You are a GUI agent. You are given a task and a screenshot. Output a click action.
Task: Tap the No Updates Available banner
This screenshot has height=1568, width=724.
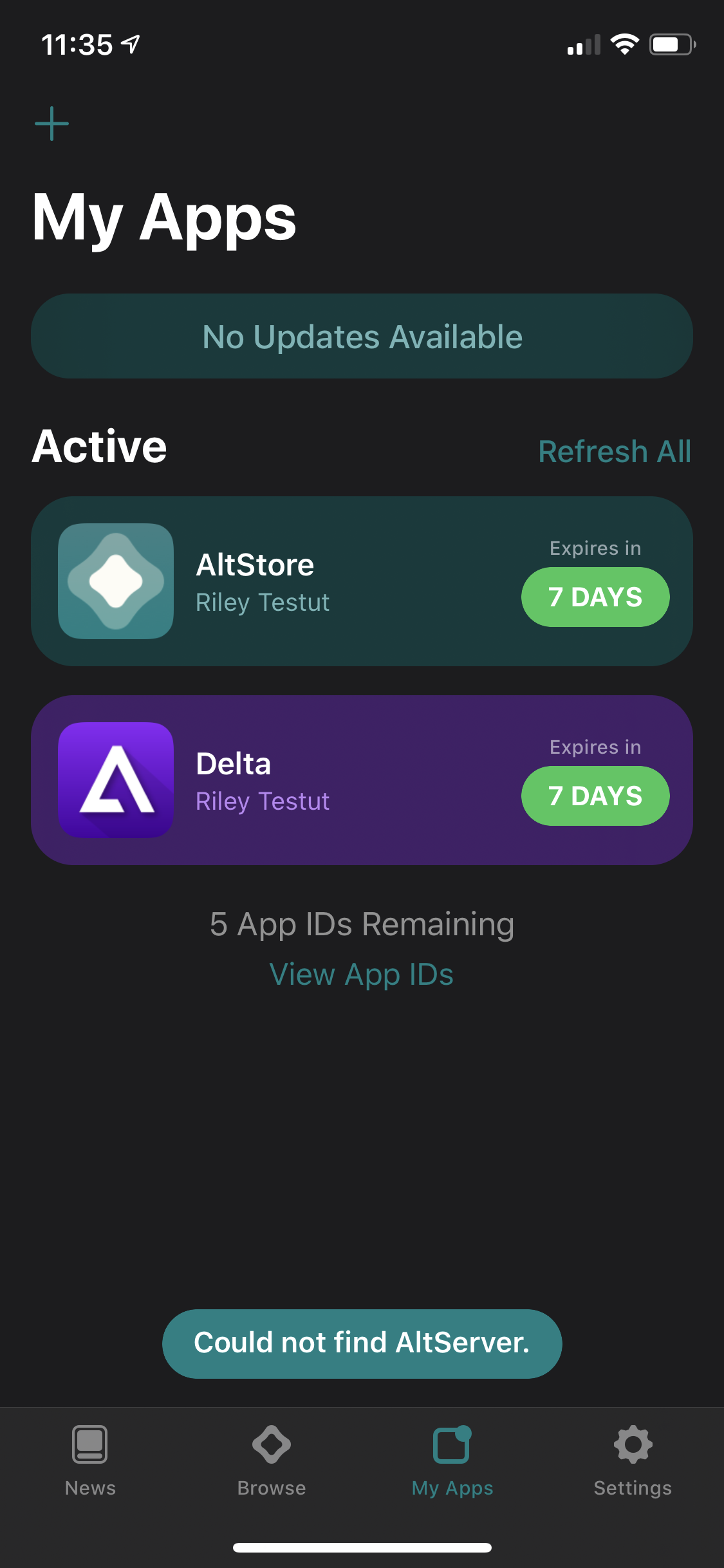coord(362,336)
